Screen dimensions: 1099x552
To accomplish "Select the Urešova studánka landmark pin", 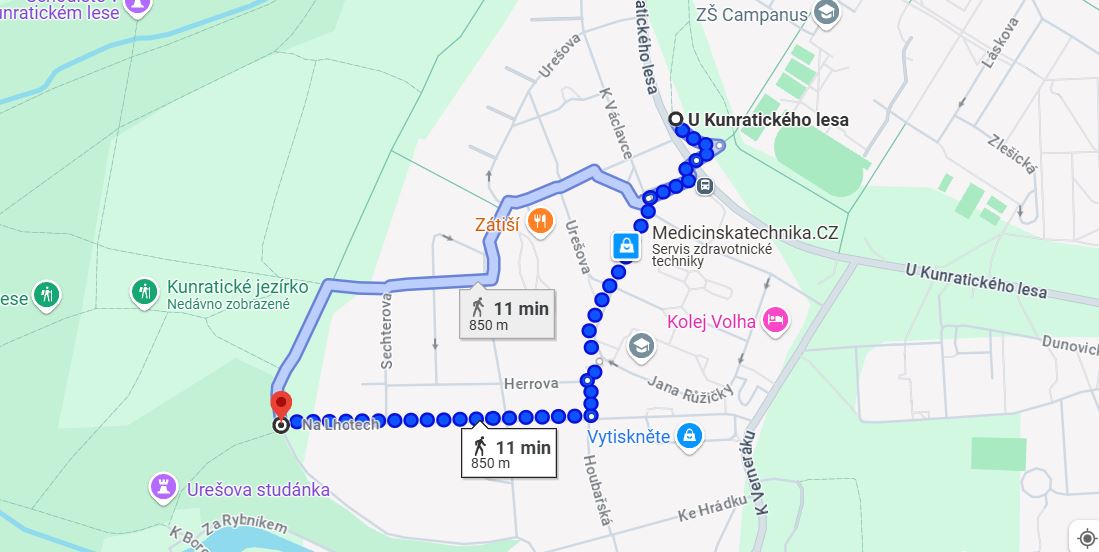I will (162, 489).
